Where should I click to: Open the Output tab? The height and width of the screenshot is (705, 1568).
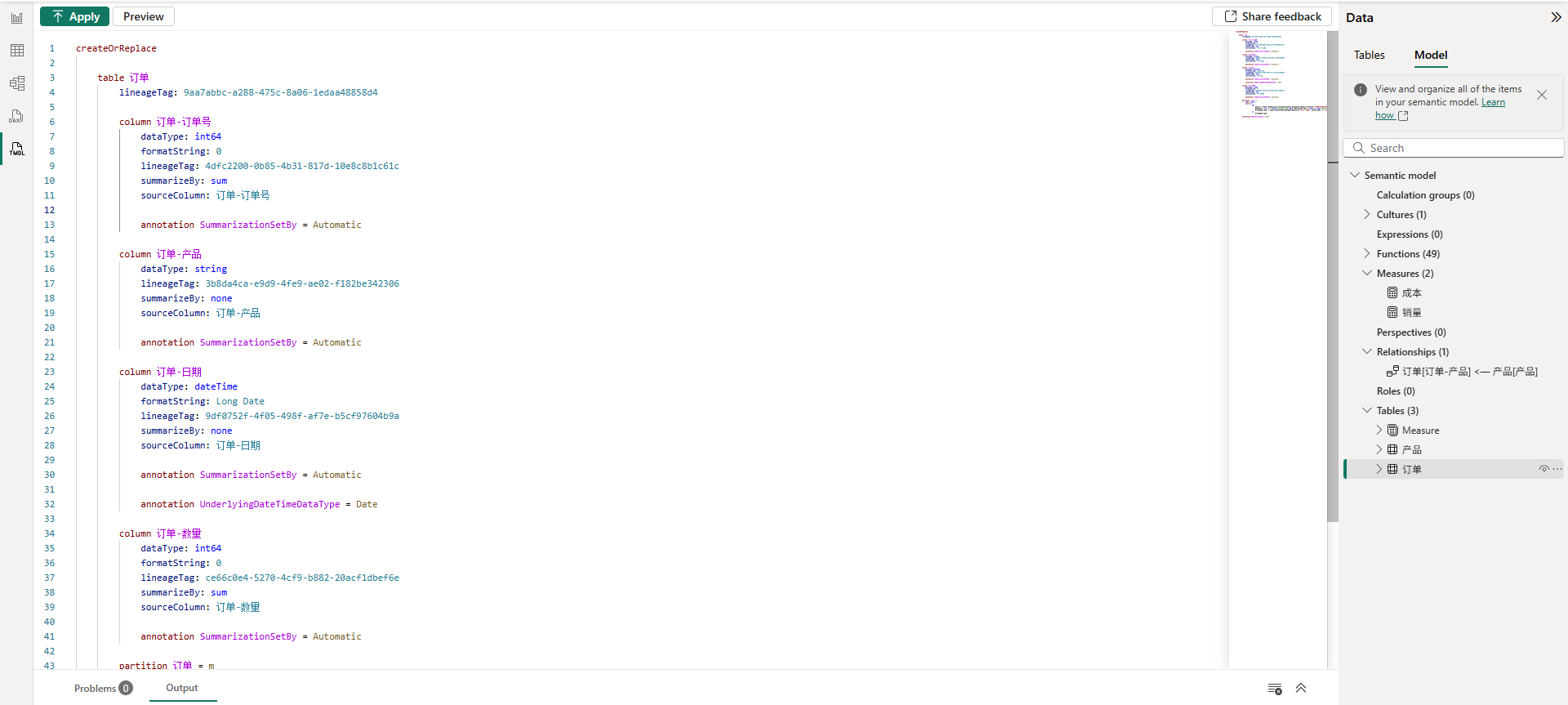click(181, 688)
